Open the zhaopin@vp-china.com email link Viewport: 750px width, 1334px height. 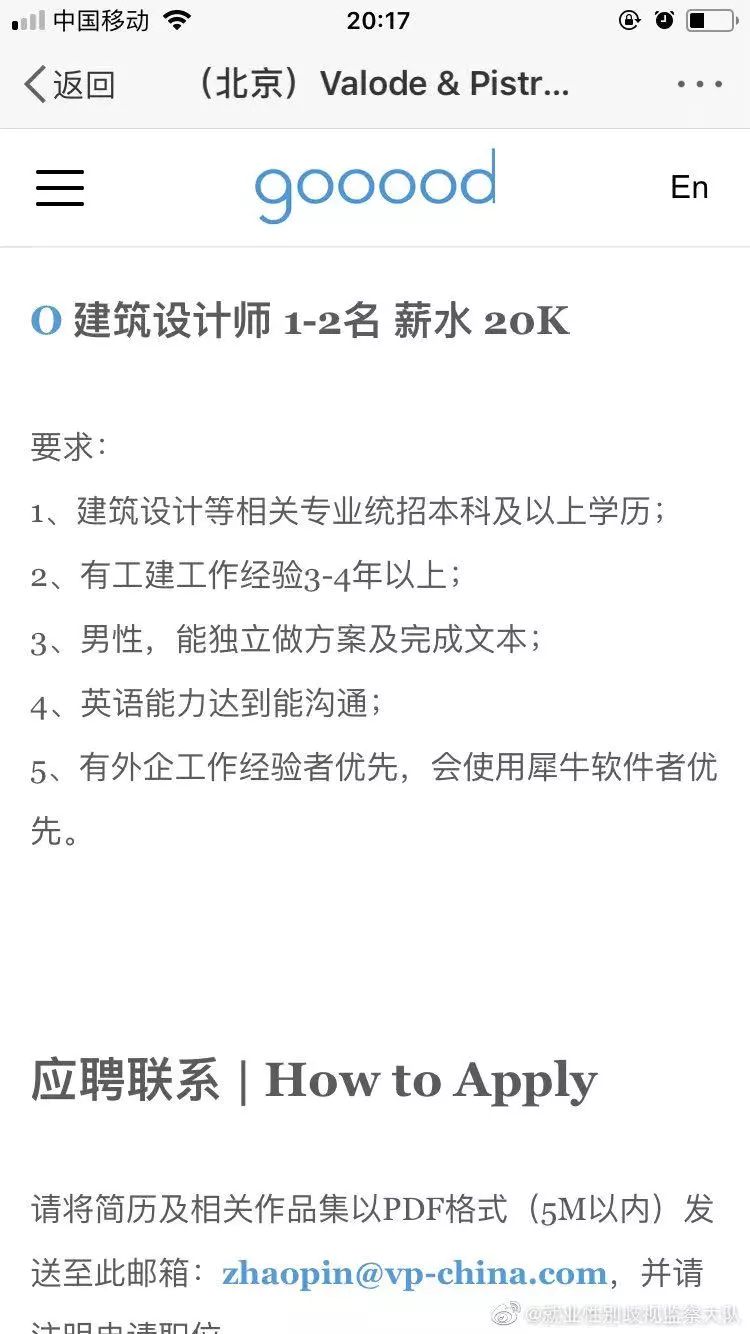(414, 1273)
